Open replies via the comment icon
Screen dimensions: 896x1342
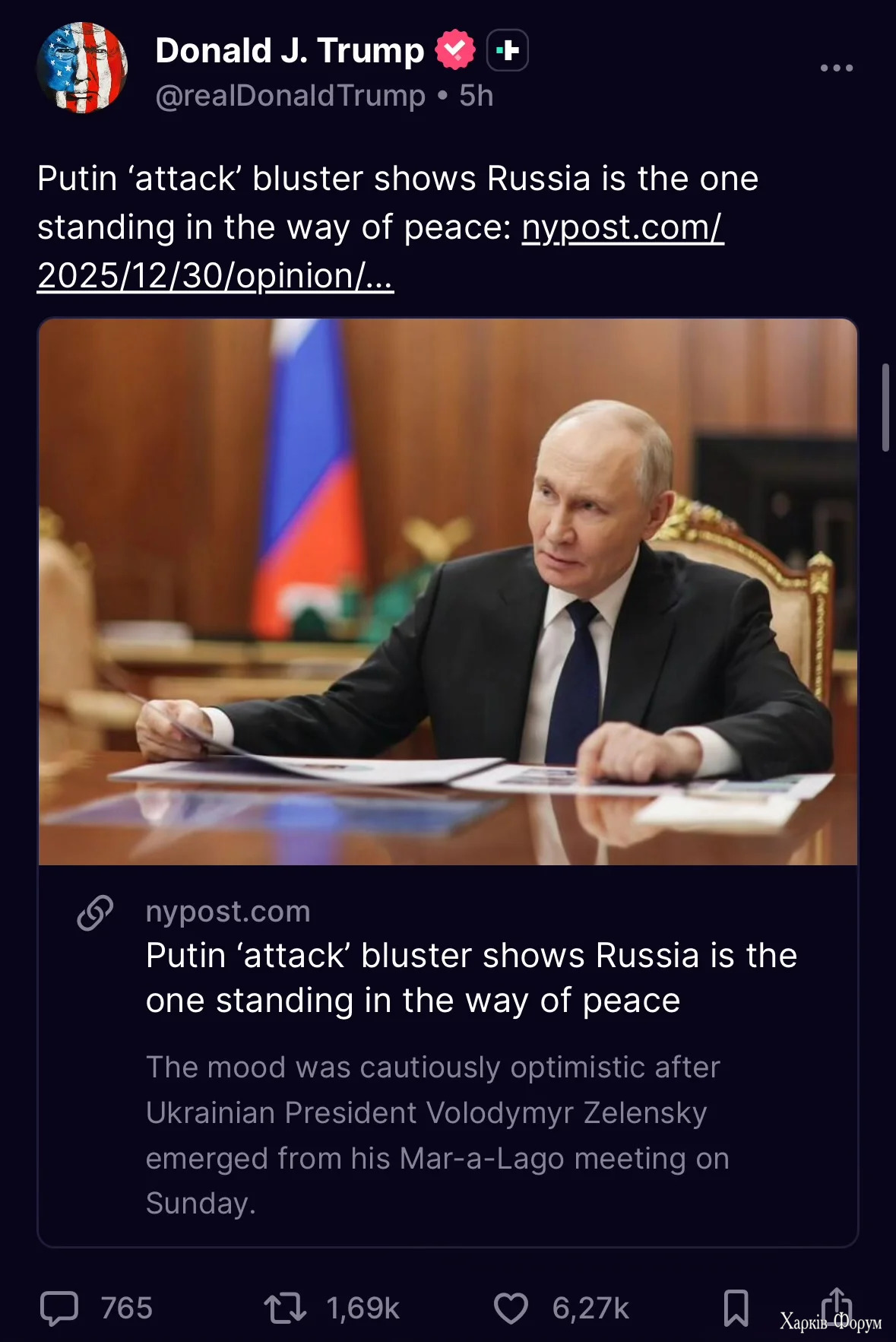(x=59, y=1308)
